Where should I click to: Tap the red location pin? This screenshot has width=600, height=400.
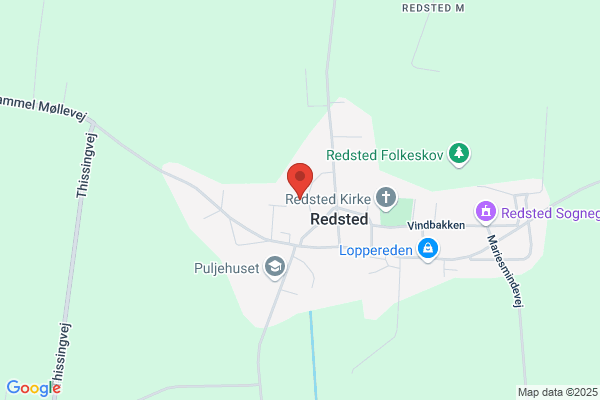(300, 180)
